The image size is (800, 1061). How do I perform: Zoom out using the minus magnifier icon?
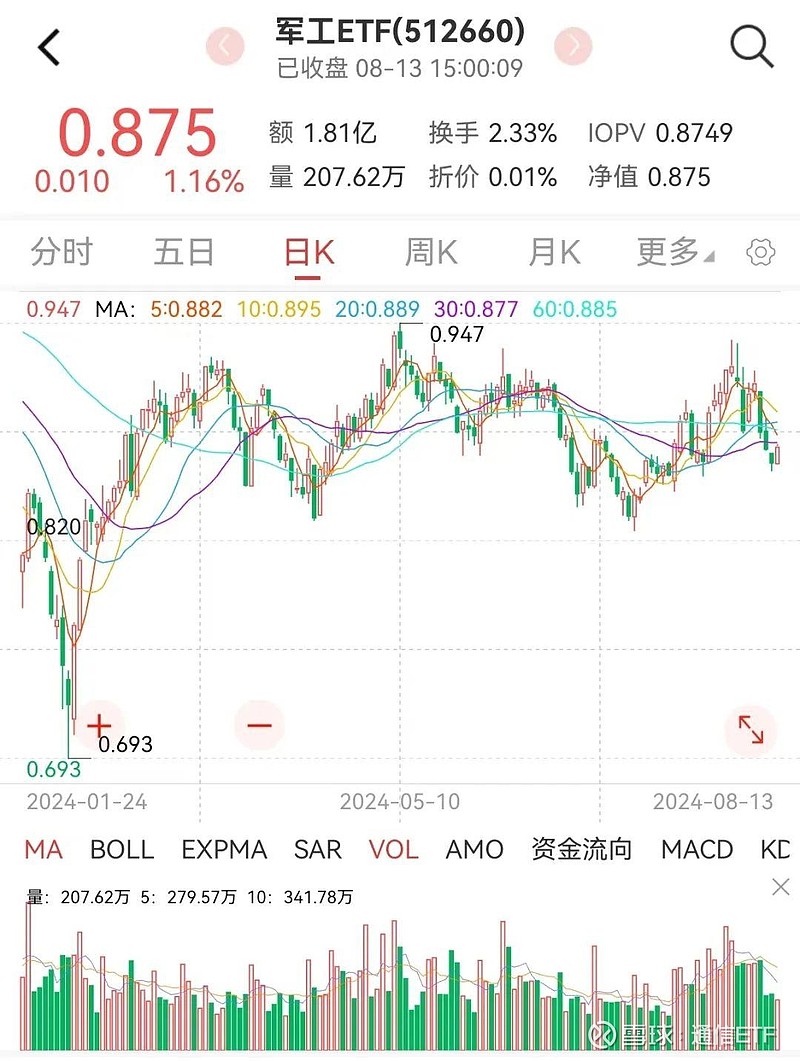click(258, 724)
